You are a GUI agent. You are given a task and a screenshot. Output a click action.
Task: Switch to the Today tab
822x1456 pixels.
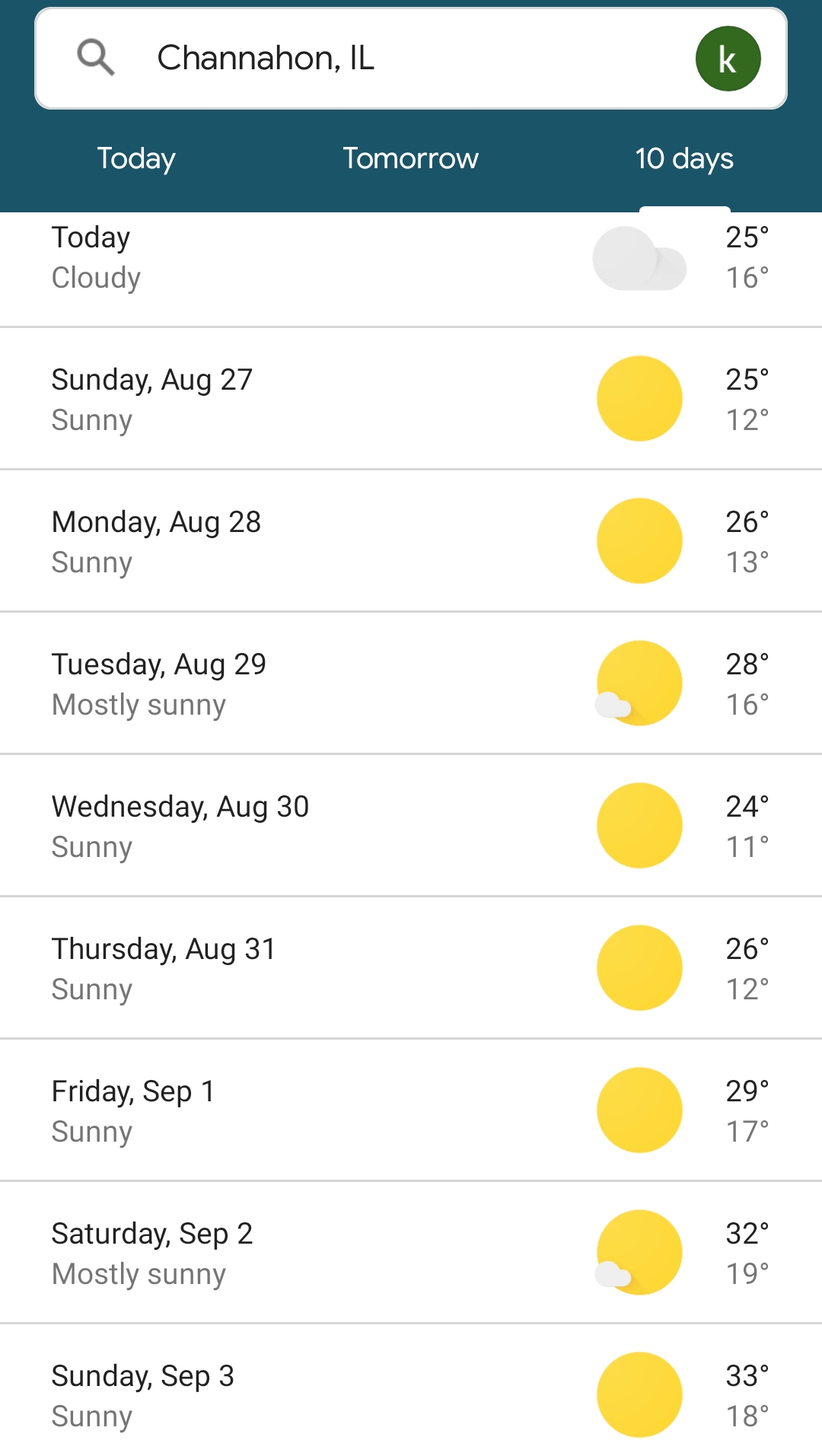136,158
